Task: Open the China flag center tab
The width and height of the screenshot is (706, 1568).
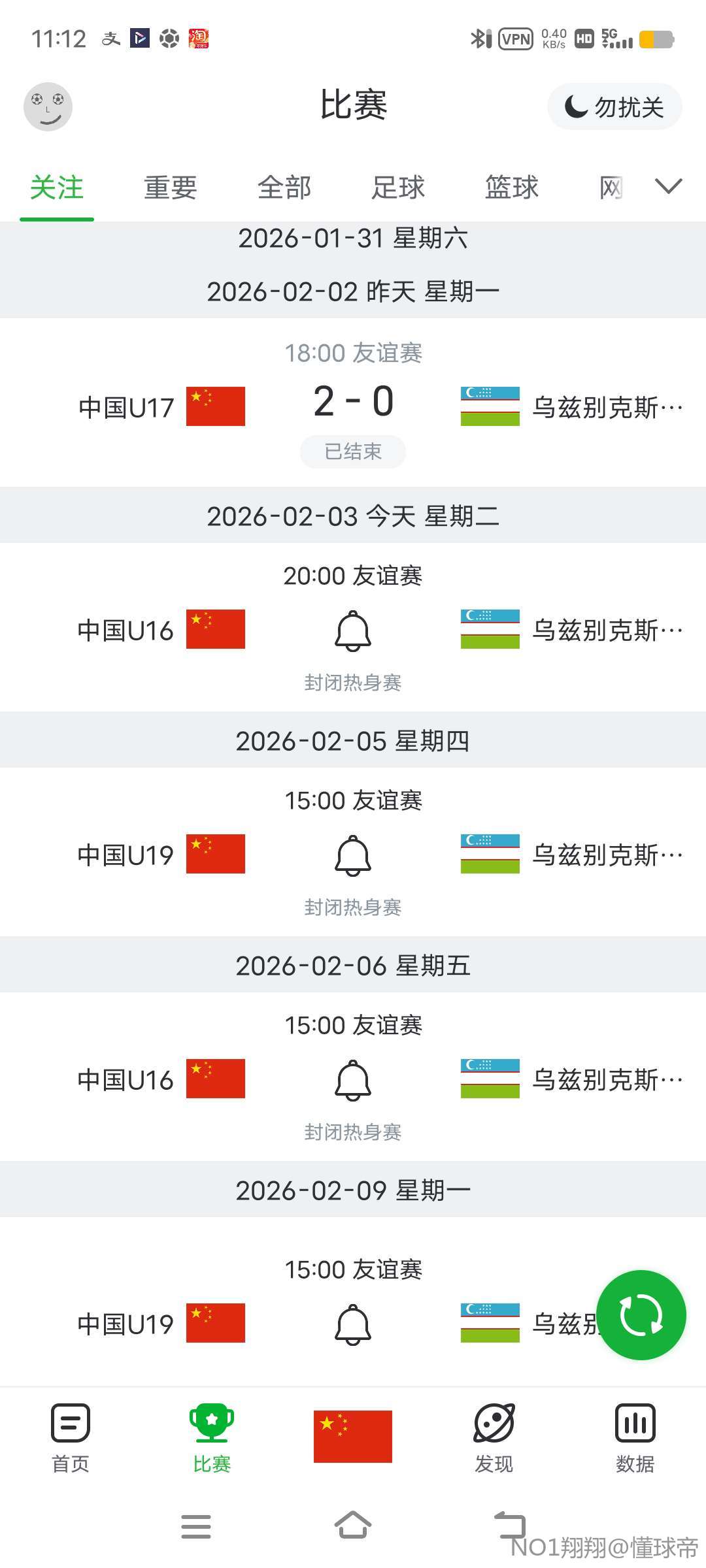Action: point(353,1436)
